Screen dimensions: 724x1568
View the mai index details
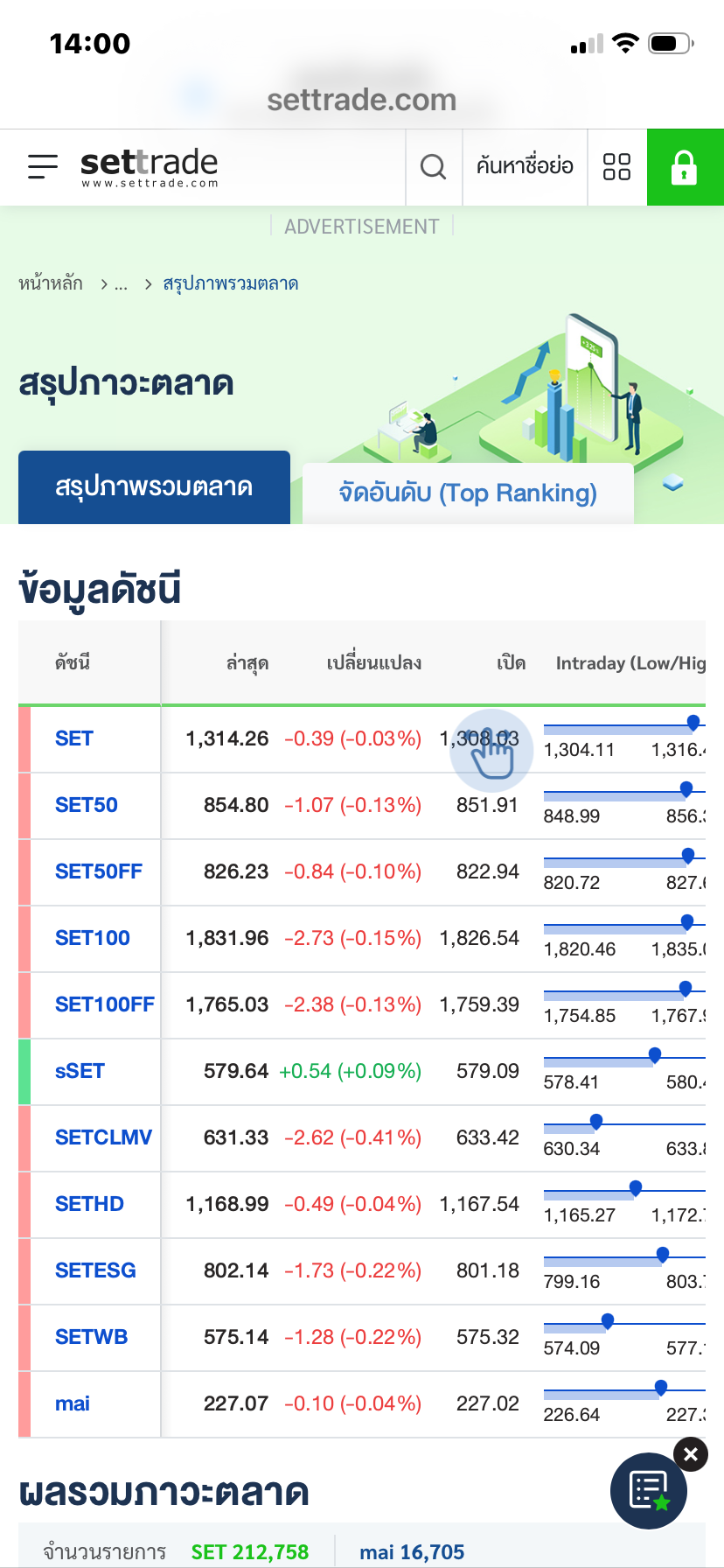pos(73,1403)
